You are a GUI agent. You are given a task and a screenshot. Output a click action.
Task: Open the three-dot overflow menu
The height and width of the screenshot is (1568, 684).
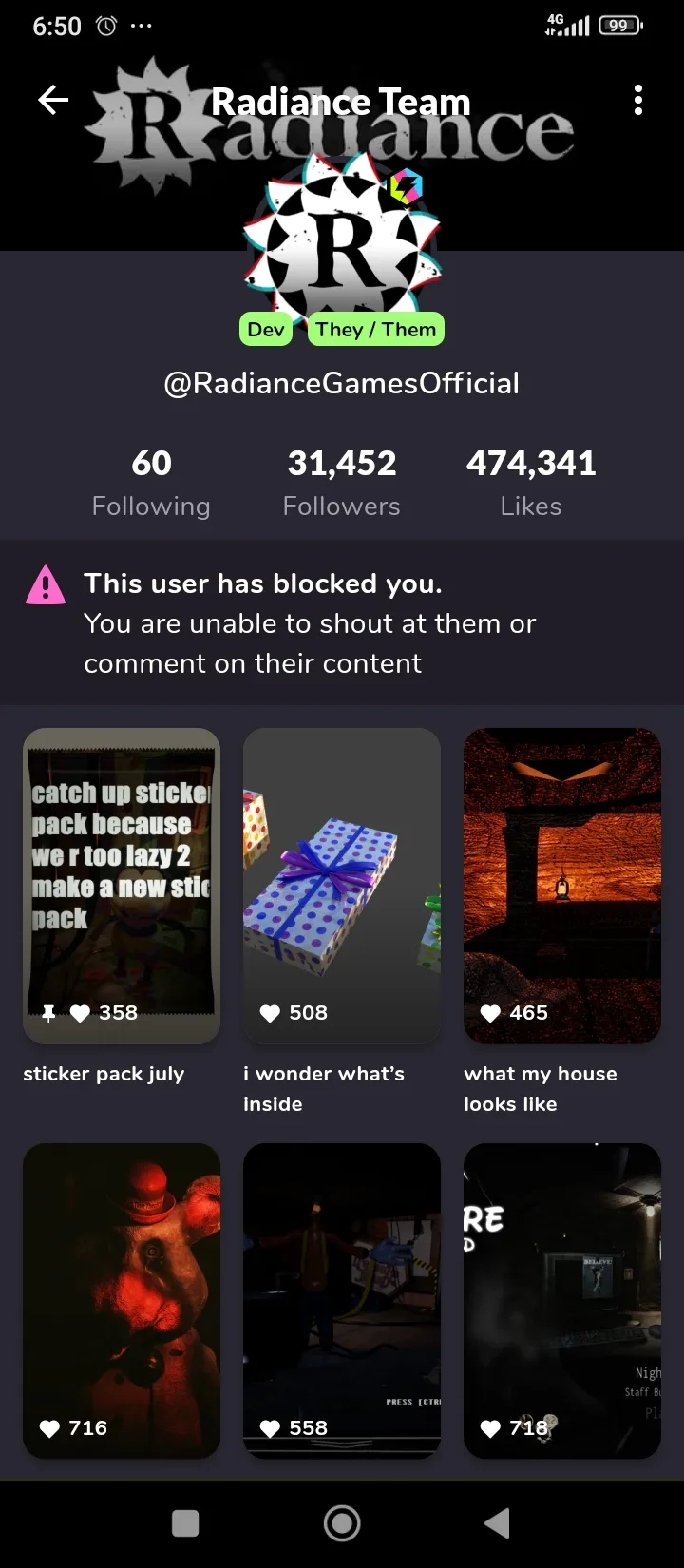638,100
